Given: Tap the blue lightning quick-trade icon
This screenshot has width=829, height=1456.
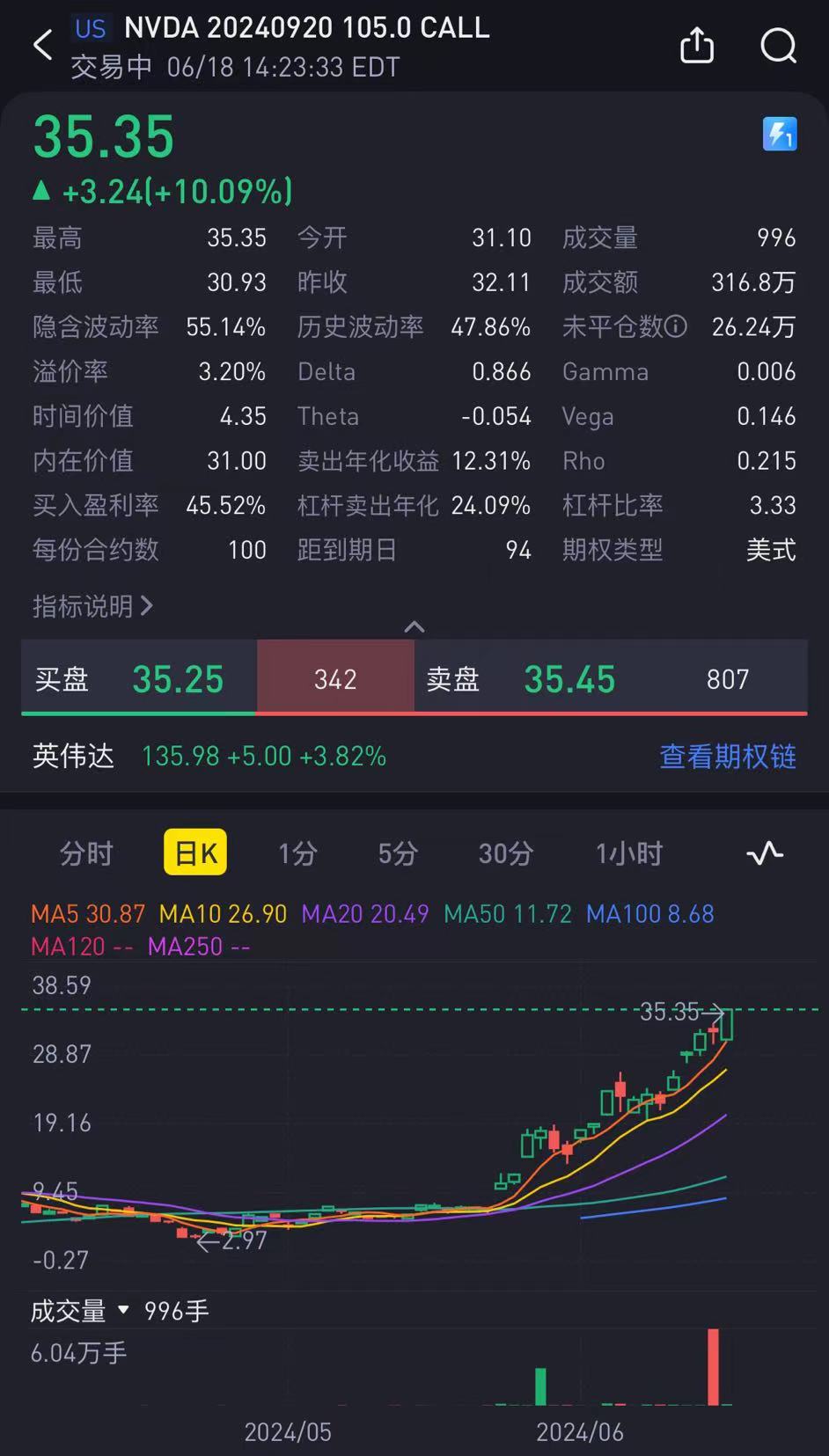Looking at the screenshot, I should tap(780, 135).
